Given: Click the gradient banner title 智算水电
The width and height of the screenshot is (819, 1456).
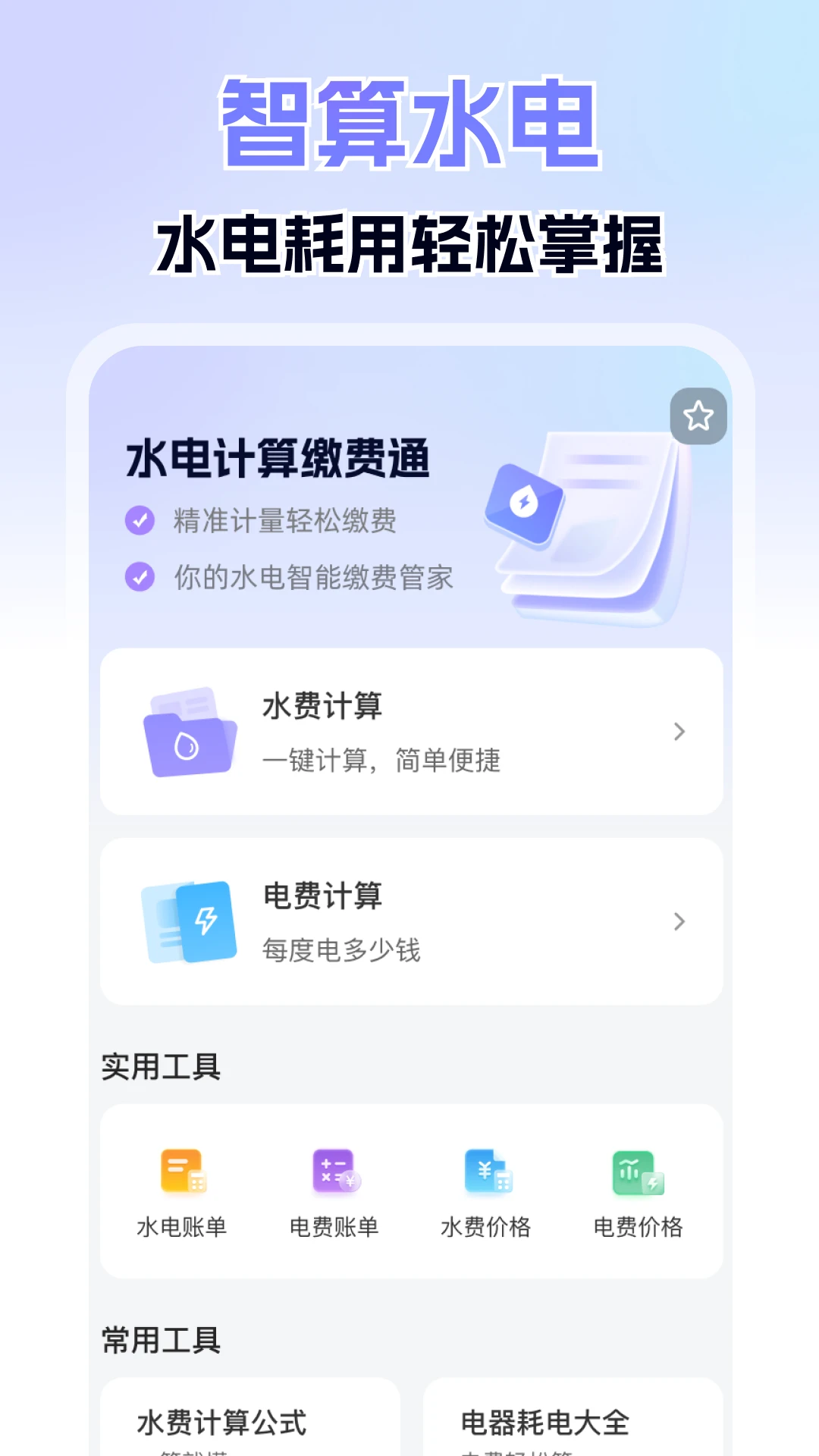Looking at the screenshot, I should pyautogui.click(x=409, y=123).
